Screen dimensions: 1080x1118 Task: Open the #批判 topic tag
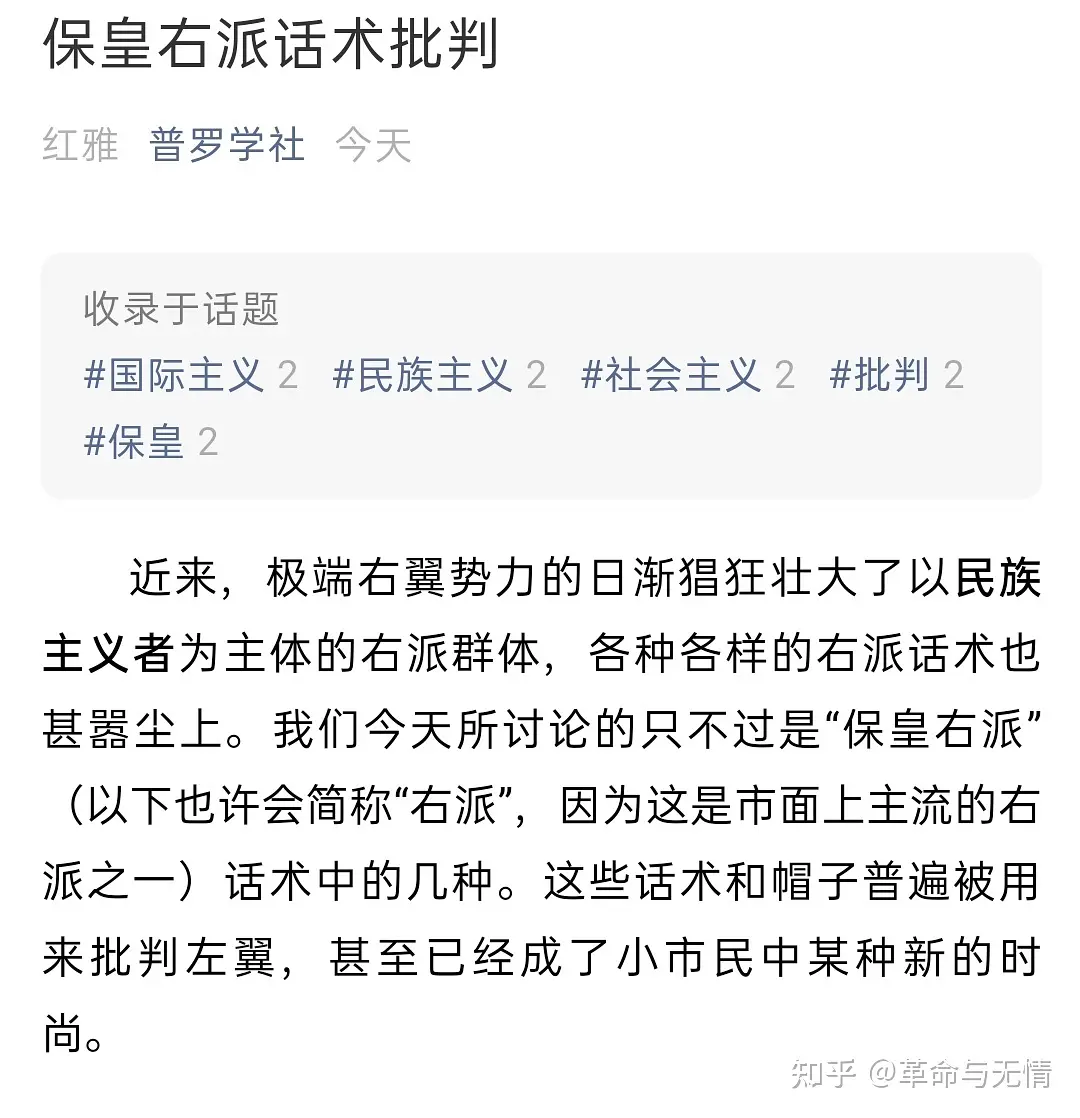click(880, 375)
